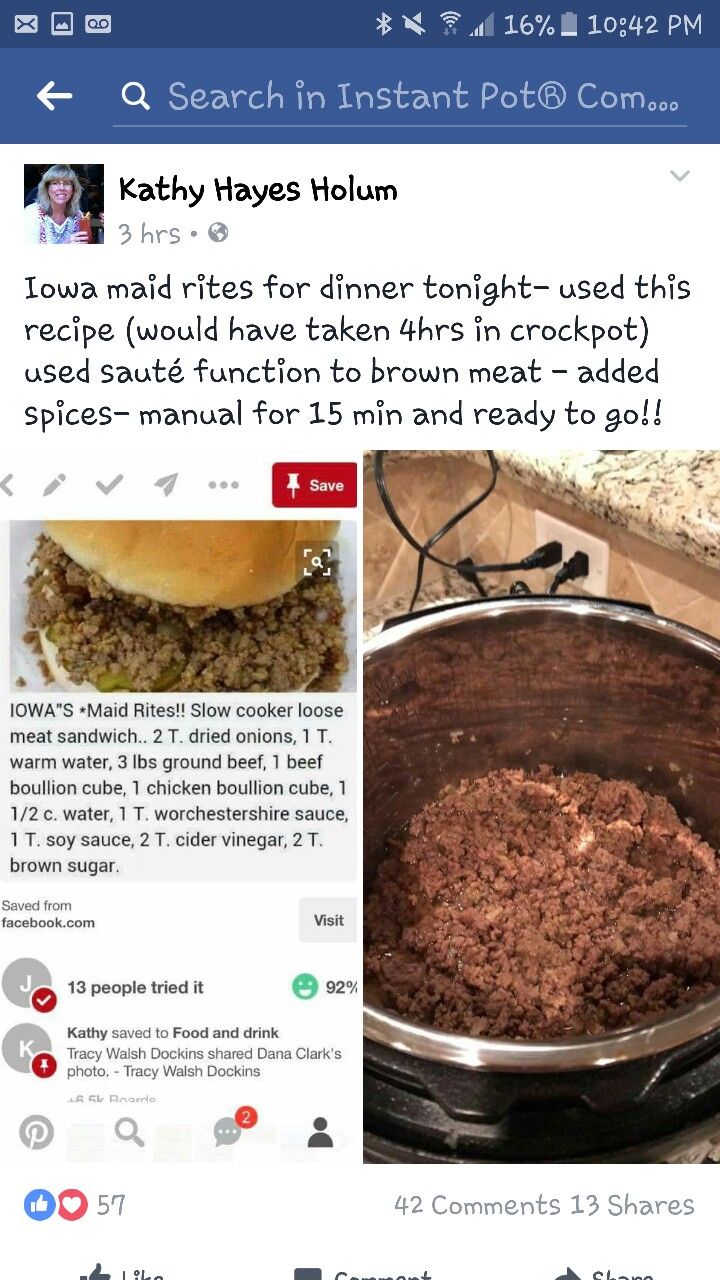Screen dimensions: 720x1280
Task: Expand post options chevron menu
Action: click(x=679, y=177)
